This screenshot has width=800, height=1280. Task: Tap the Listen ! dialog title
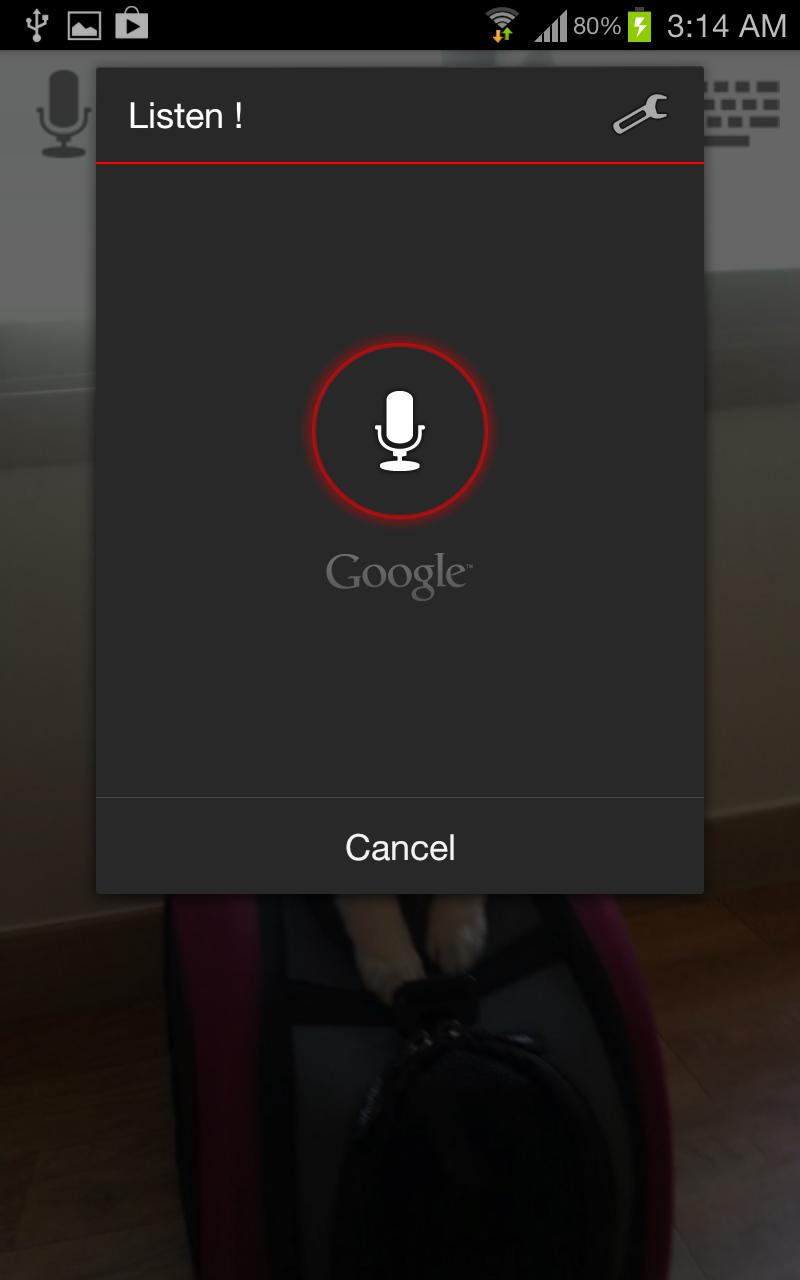coord(185,116)
